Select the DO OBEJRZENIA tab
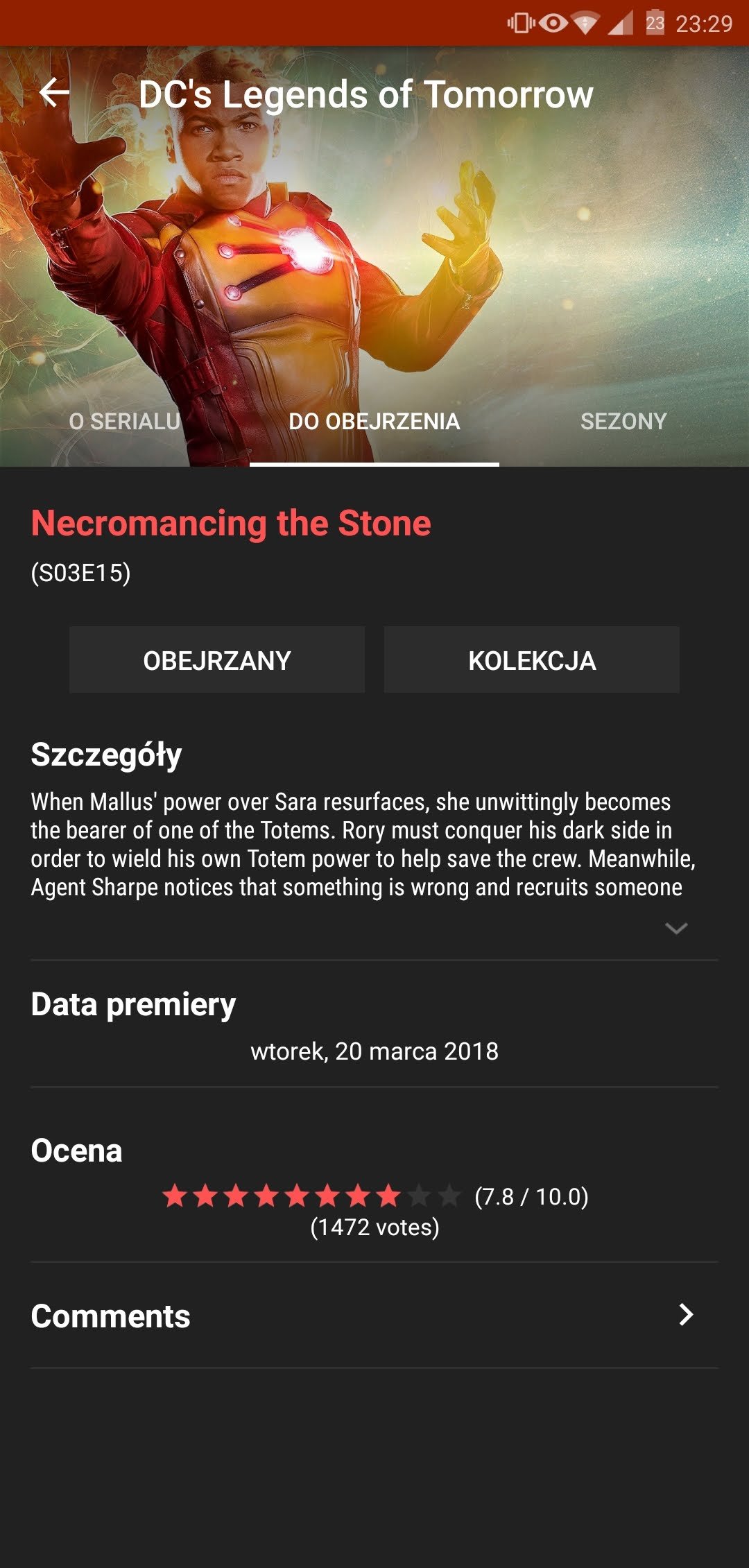Image resolution: width=749 pixels, height=1568 pixels. click(374, 421)
